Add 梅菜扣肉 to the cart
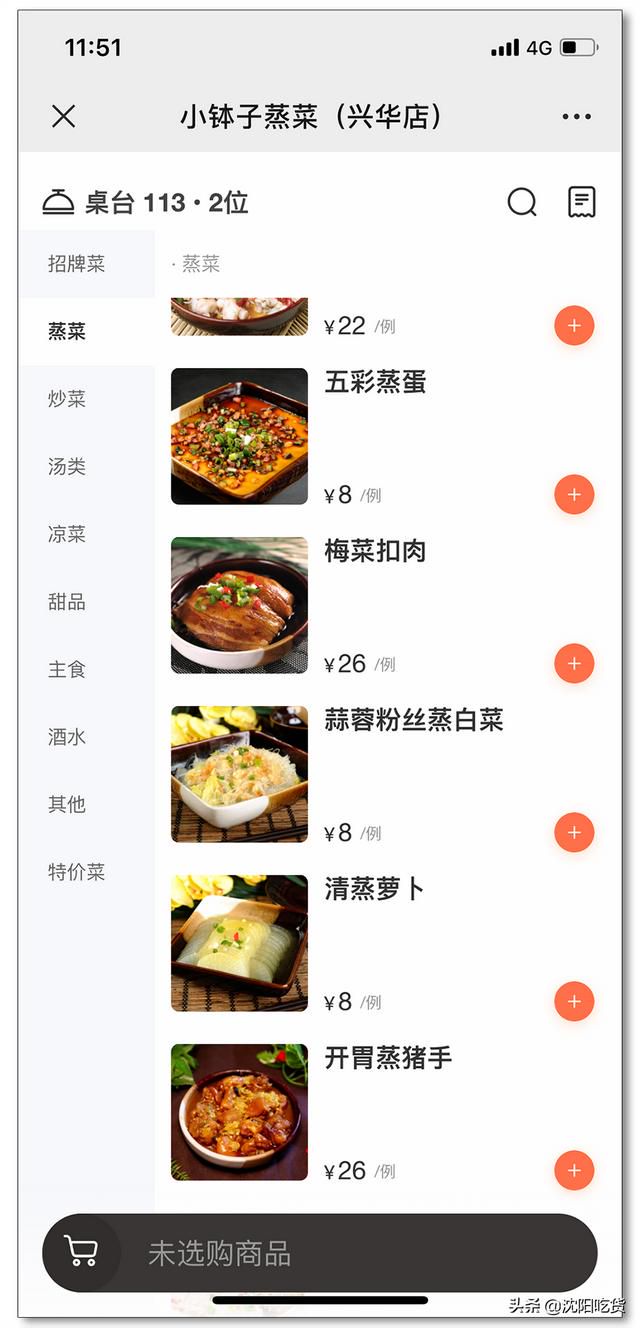Viewport: 640px width, 1328px height. pyautogui.click(x=574, y=664)
